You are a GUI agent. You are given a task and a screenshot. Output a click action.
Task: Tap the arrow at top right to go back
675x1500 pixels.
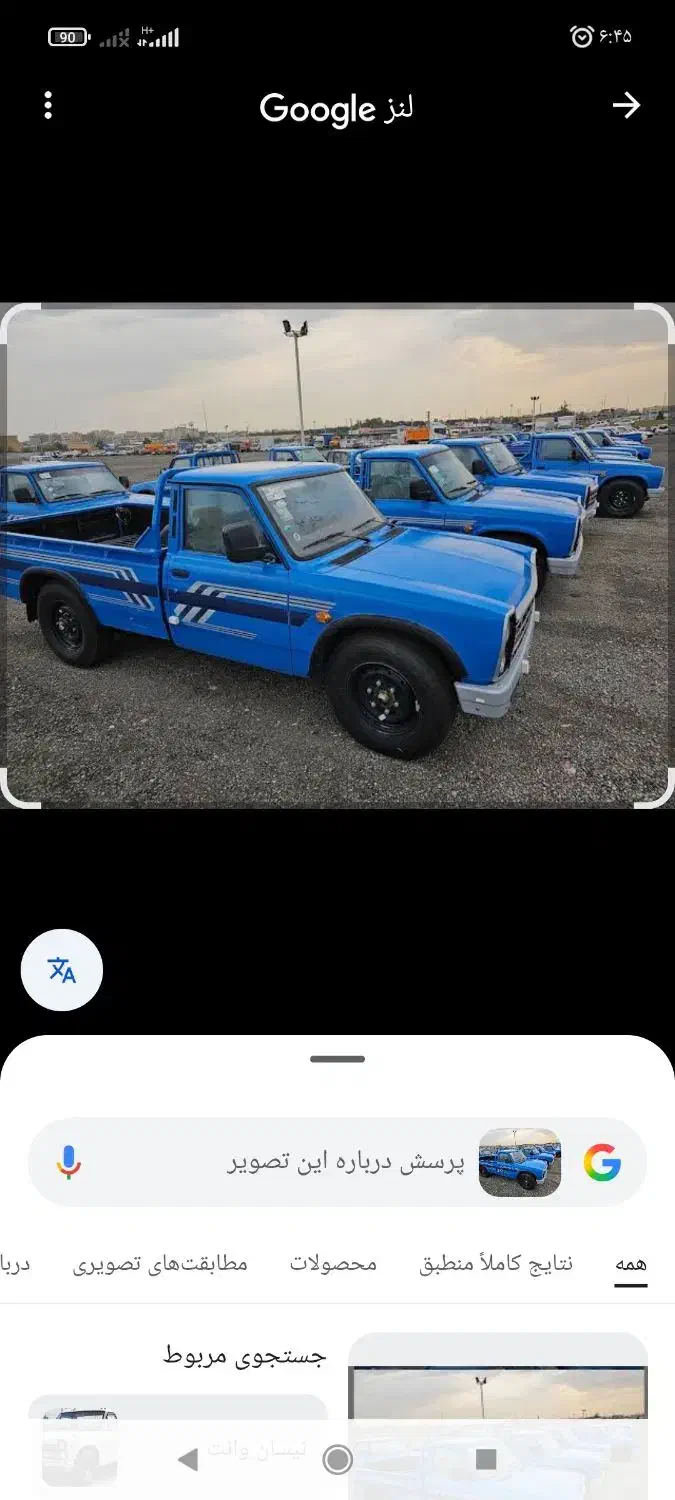[x=626, y=106]
